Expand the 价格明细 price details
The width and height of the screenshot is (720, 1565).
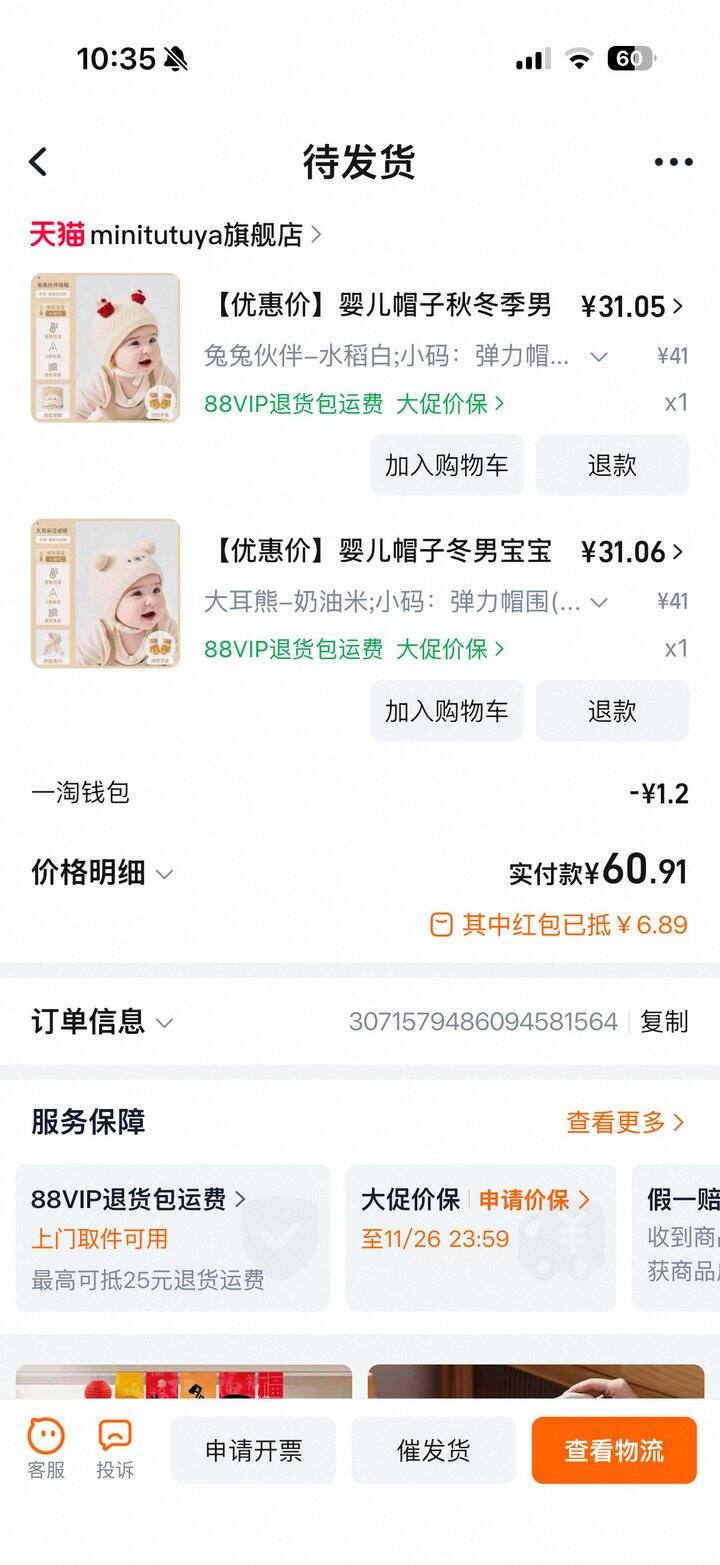tap(102, 873)
